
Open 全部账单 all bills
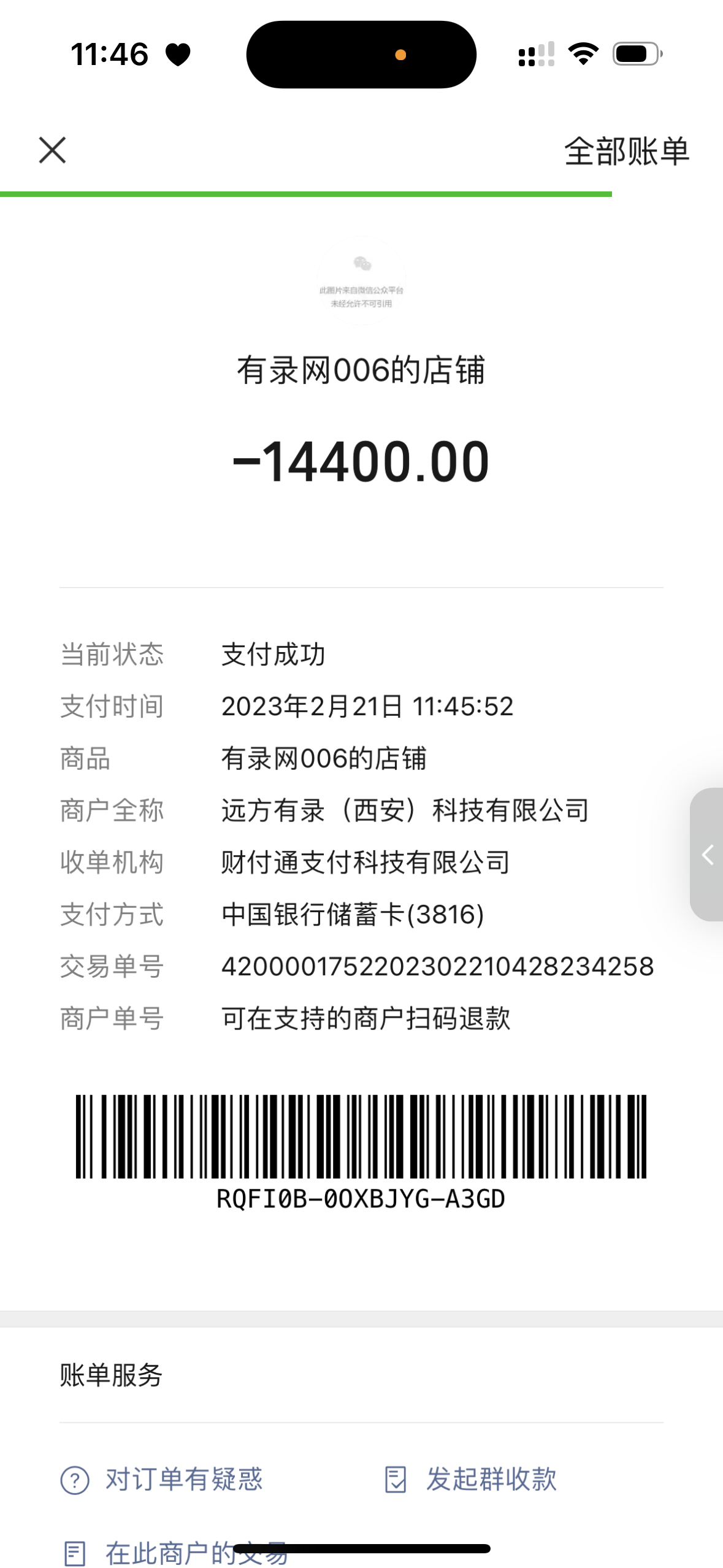[x=626, y=151]
